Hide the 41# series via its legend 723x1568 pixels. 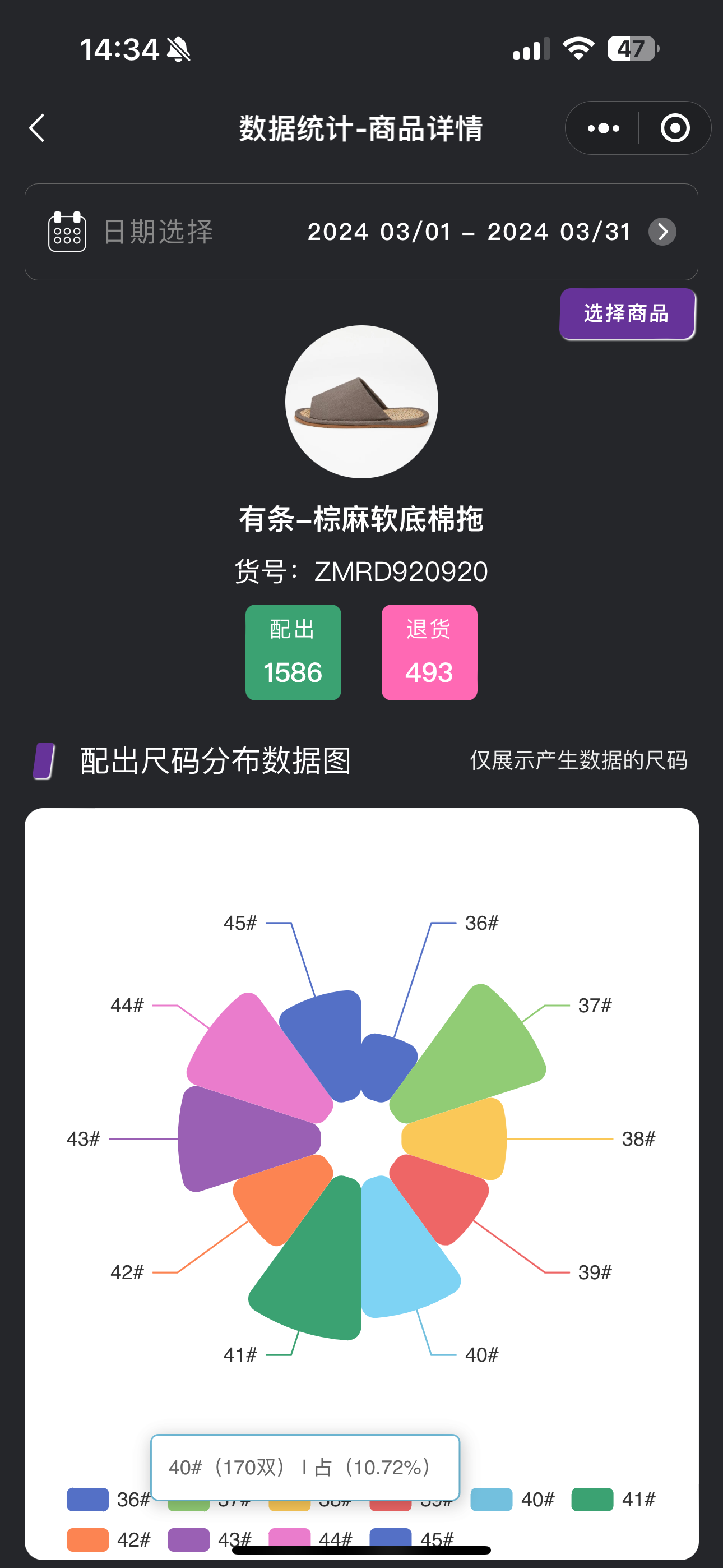click(x=613, y=1499)
